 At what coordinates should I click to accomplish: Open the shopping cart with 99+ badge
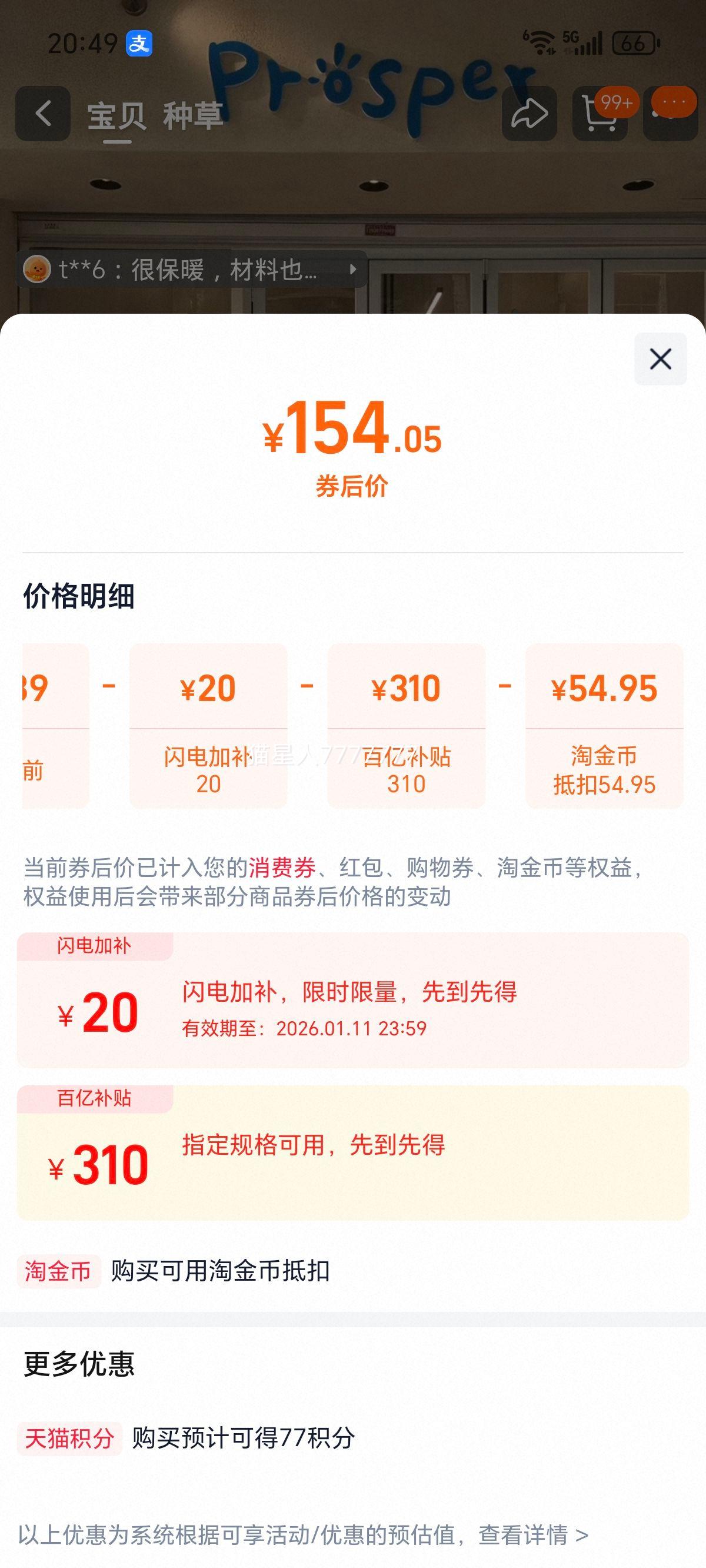[600, 115]
